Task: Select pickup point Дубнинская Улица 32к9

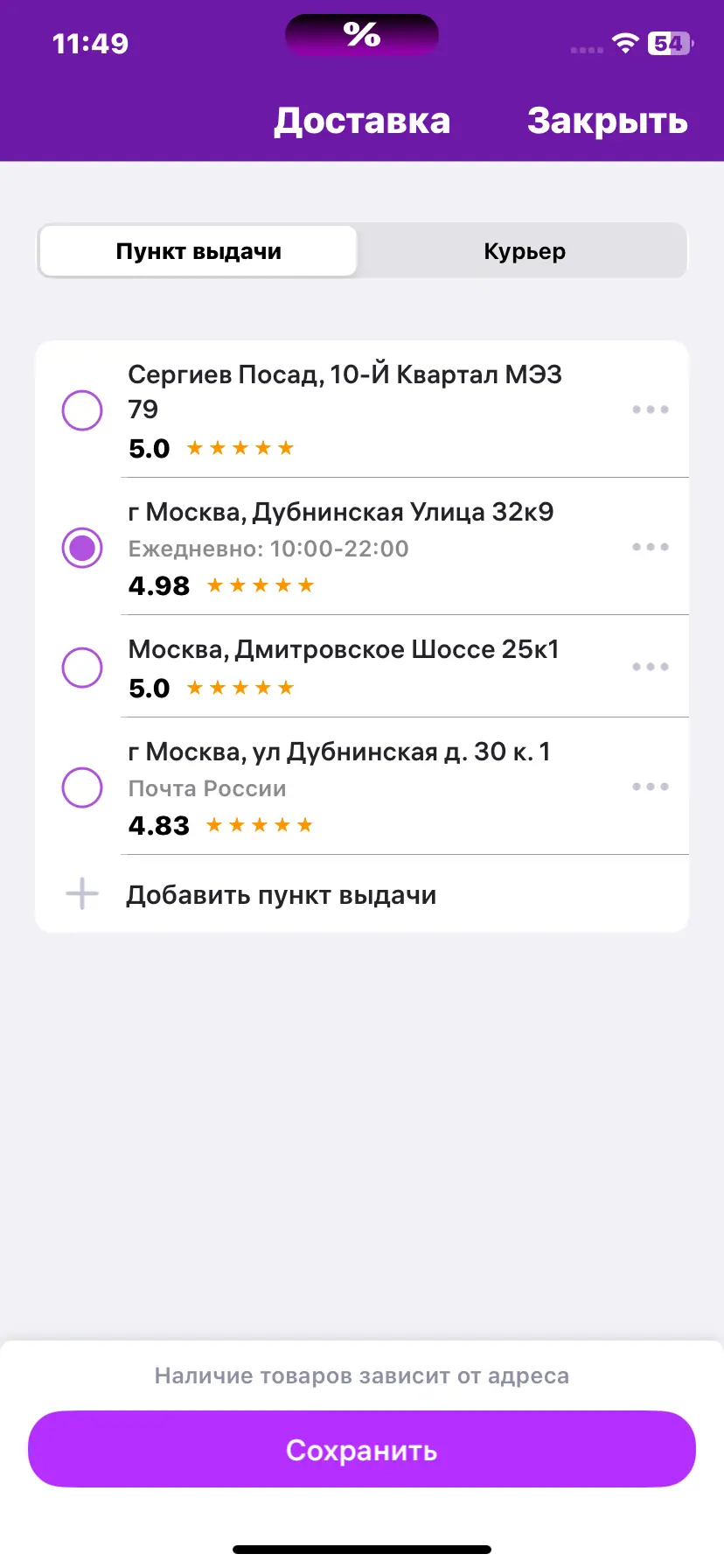Action: 82,548
